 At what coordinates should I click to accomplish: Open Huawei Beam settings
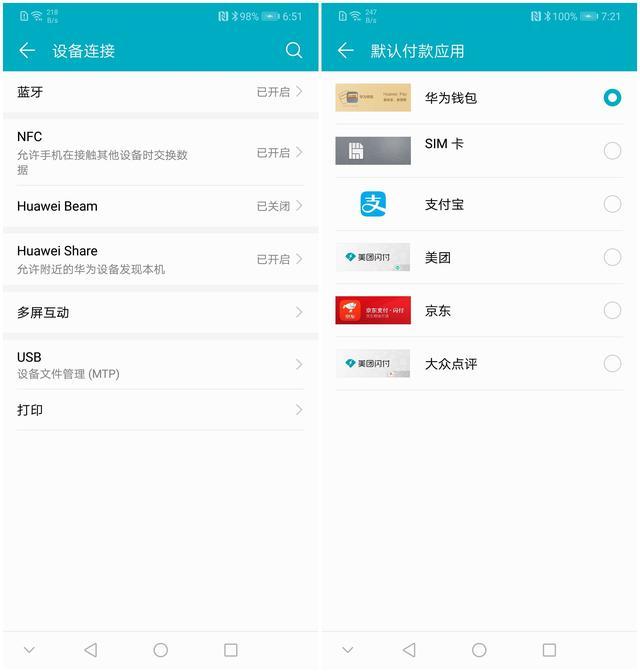point(160,206)
